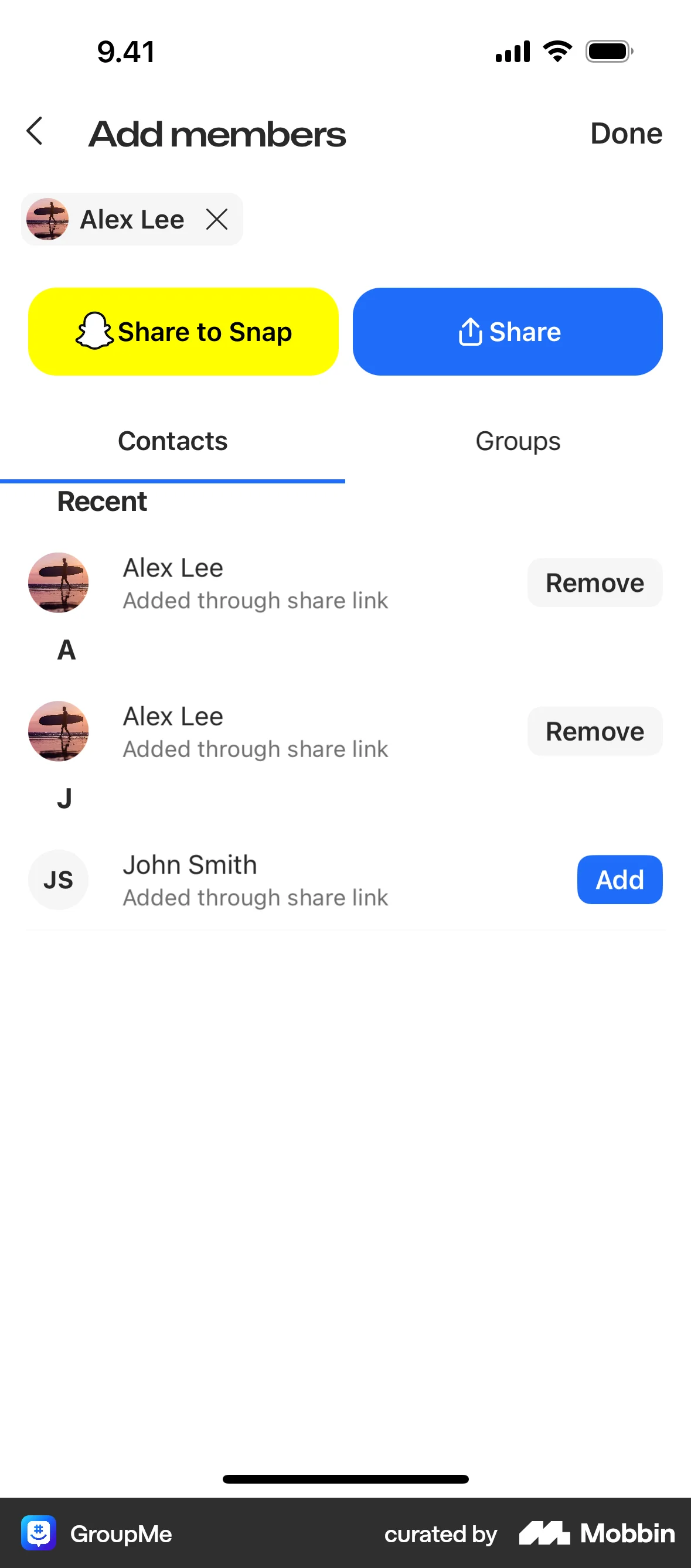This screenshot has width=691, height=1568.
Task: Click the GroupMe logo icon in the footer
Action: [38, 1534]
